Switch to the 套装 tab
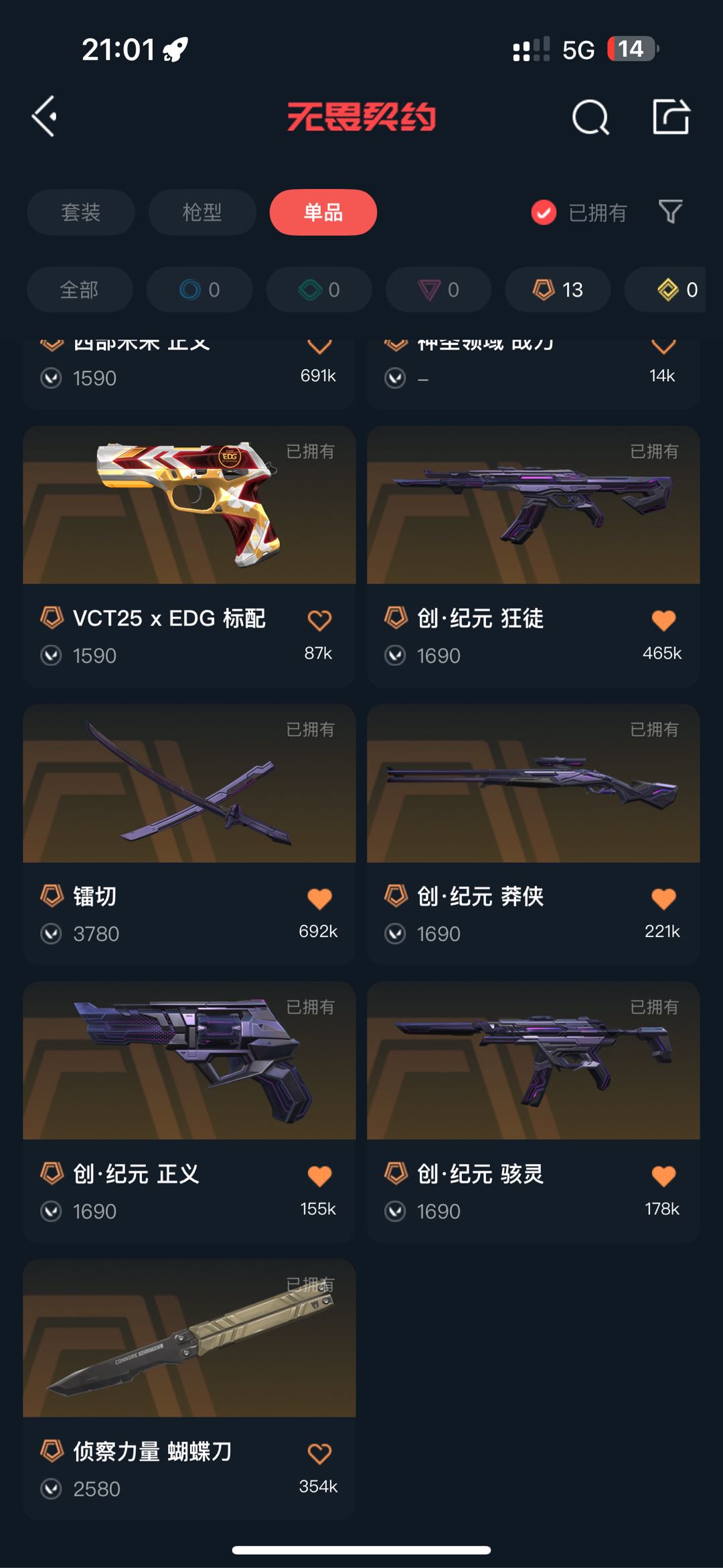Viewport: 723px width, 1568px height. tap(81, 212)
